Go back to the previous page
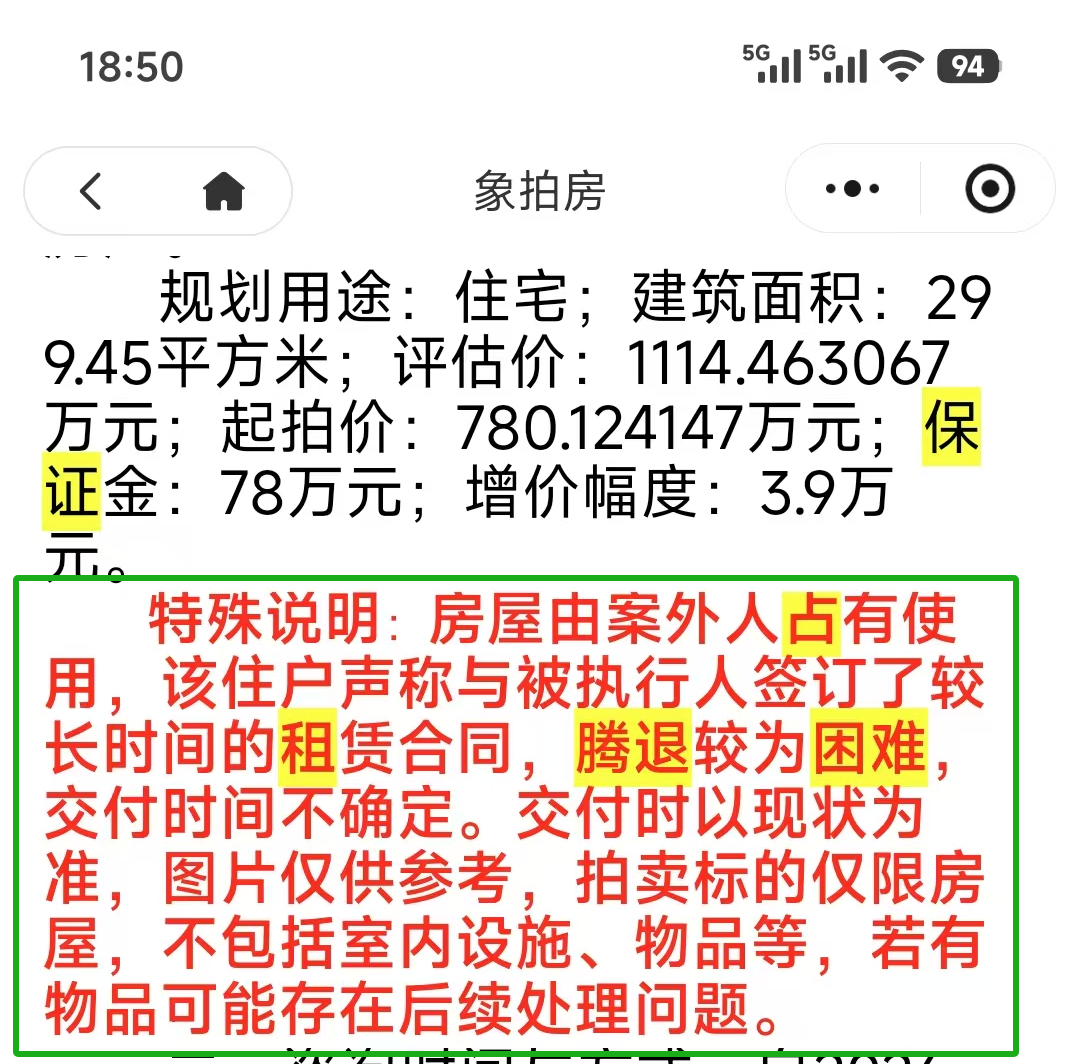 [x=91, y=190]
